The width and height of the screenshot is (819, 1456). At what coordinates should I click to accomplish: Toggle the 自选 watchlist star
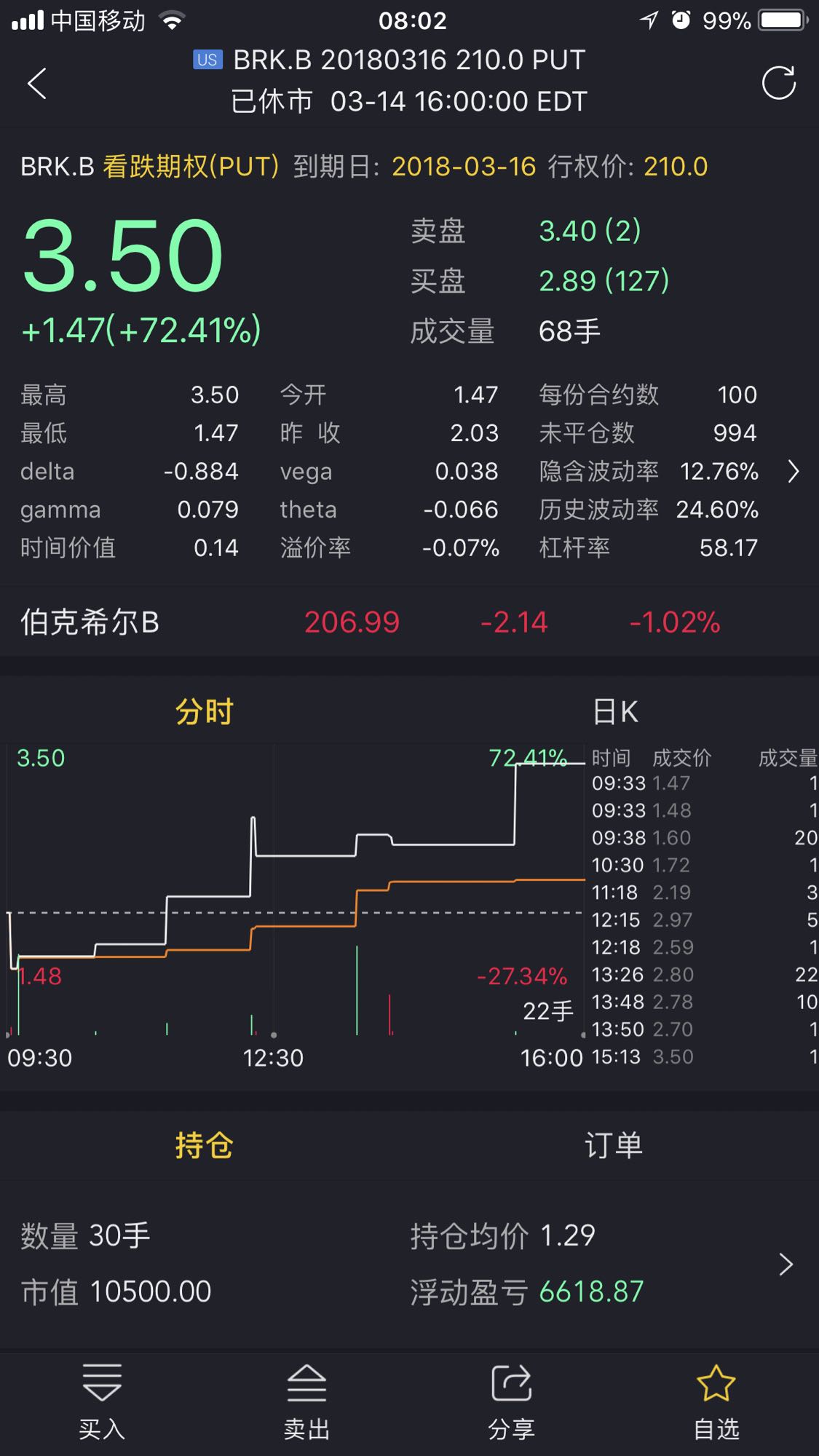point(716,1401)
